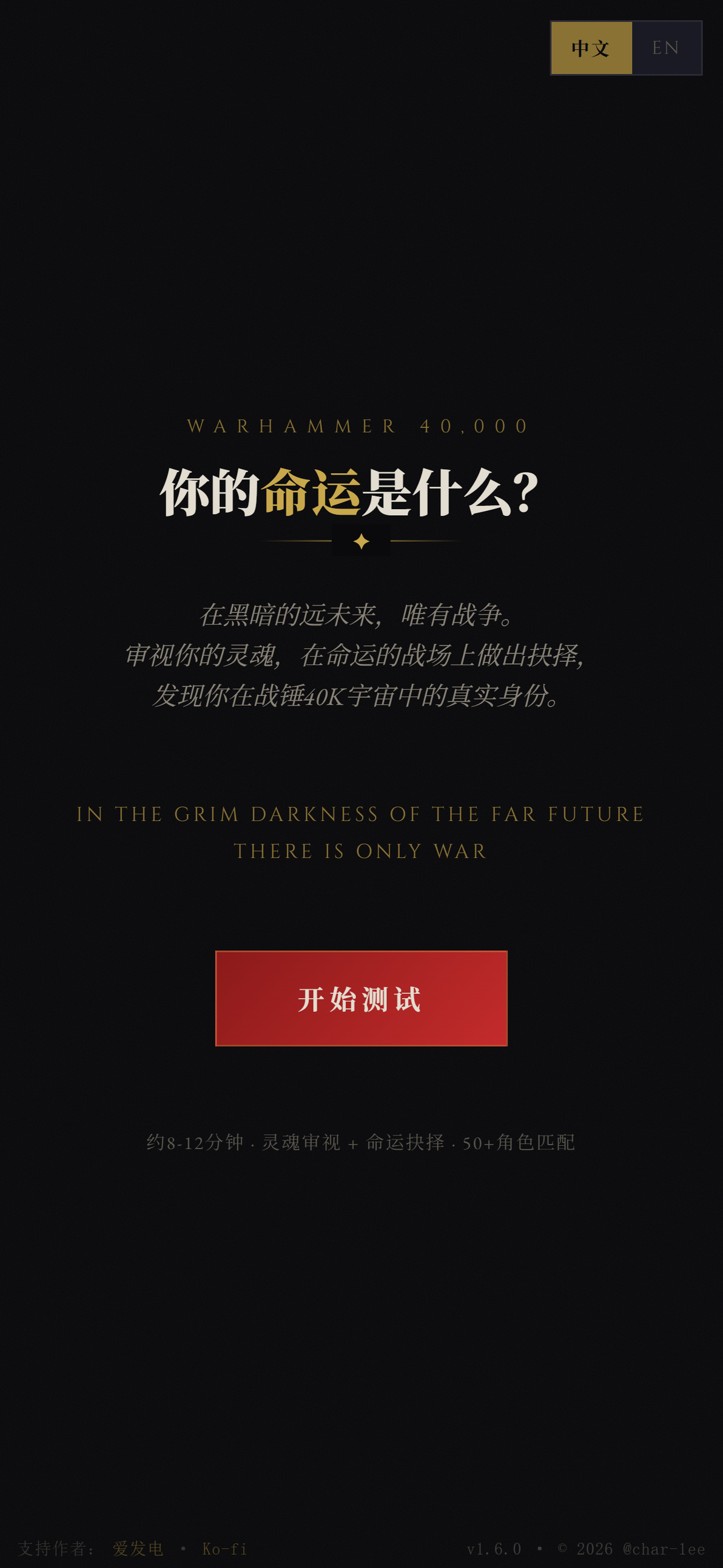Visit the @char-lee author link
The image size is (723, 1568).
[x=664, y=1549]
